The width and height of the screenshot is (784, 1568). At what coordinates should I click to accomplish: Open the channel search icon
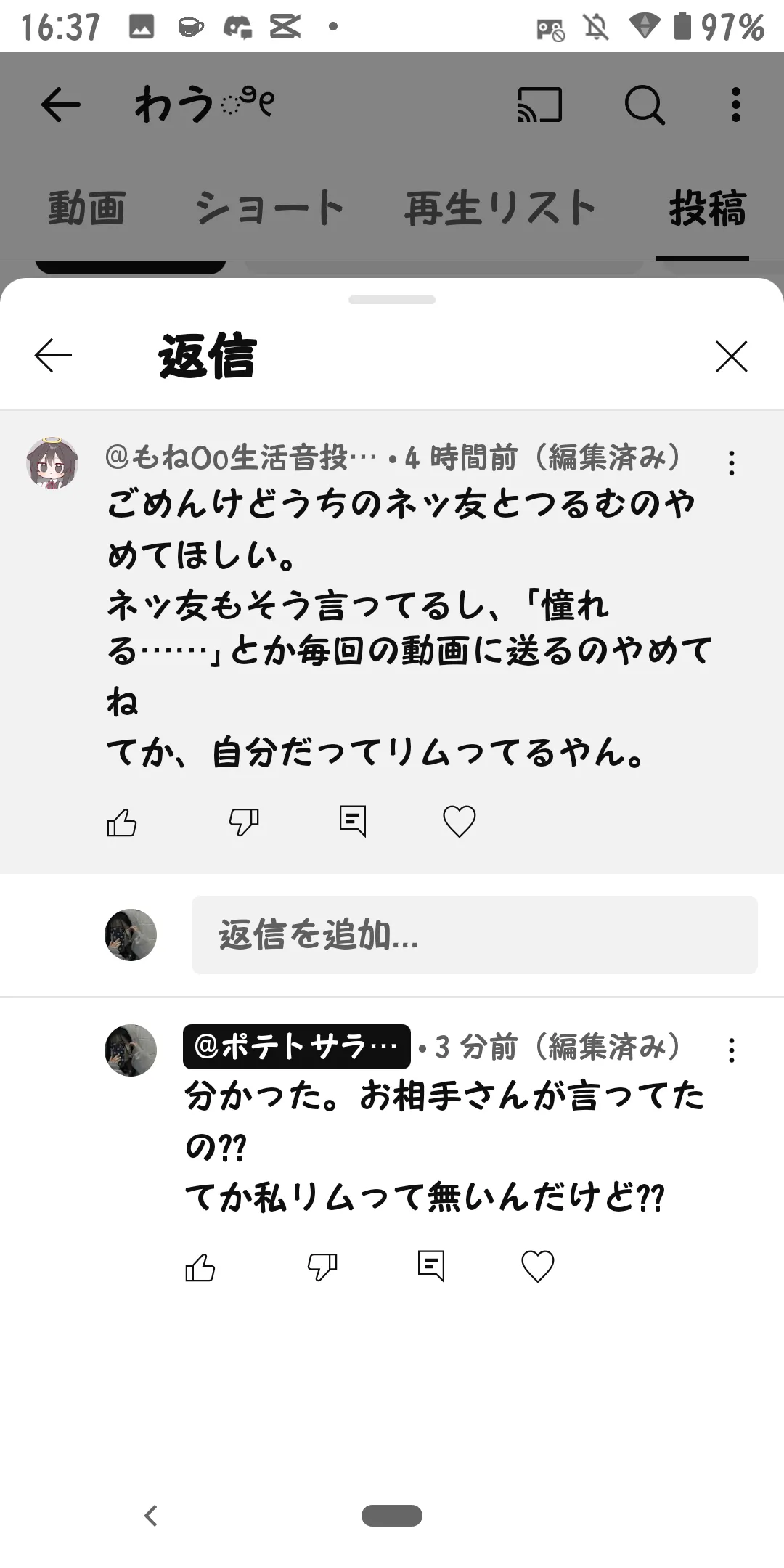[x=644, y=105]
